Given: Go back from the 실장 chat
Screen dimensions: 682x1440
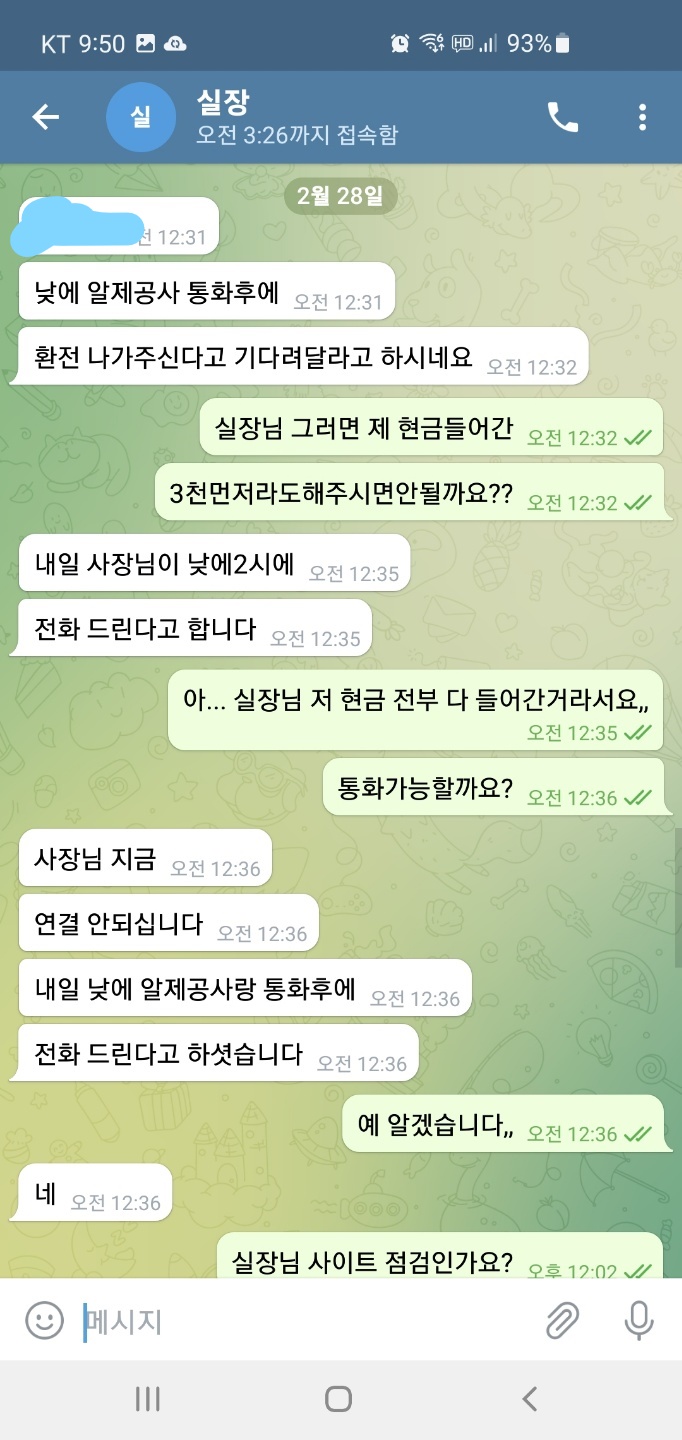Looking at the screenshot, I should pos(45,117).
